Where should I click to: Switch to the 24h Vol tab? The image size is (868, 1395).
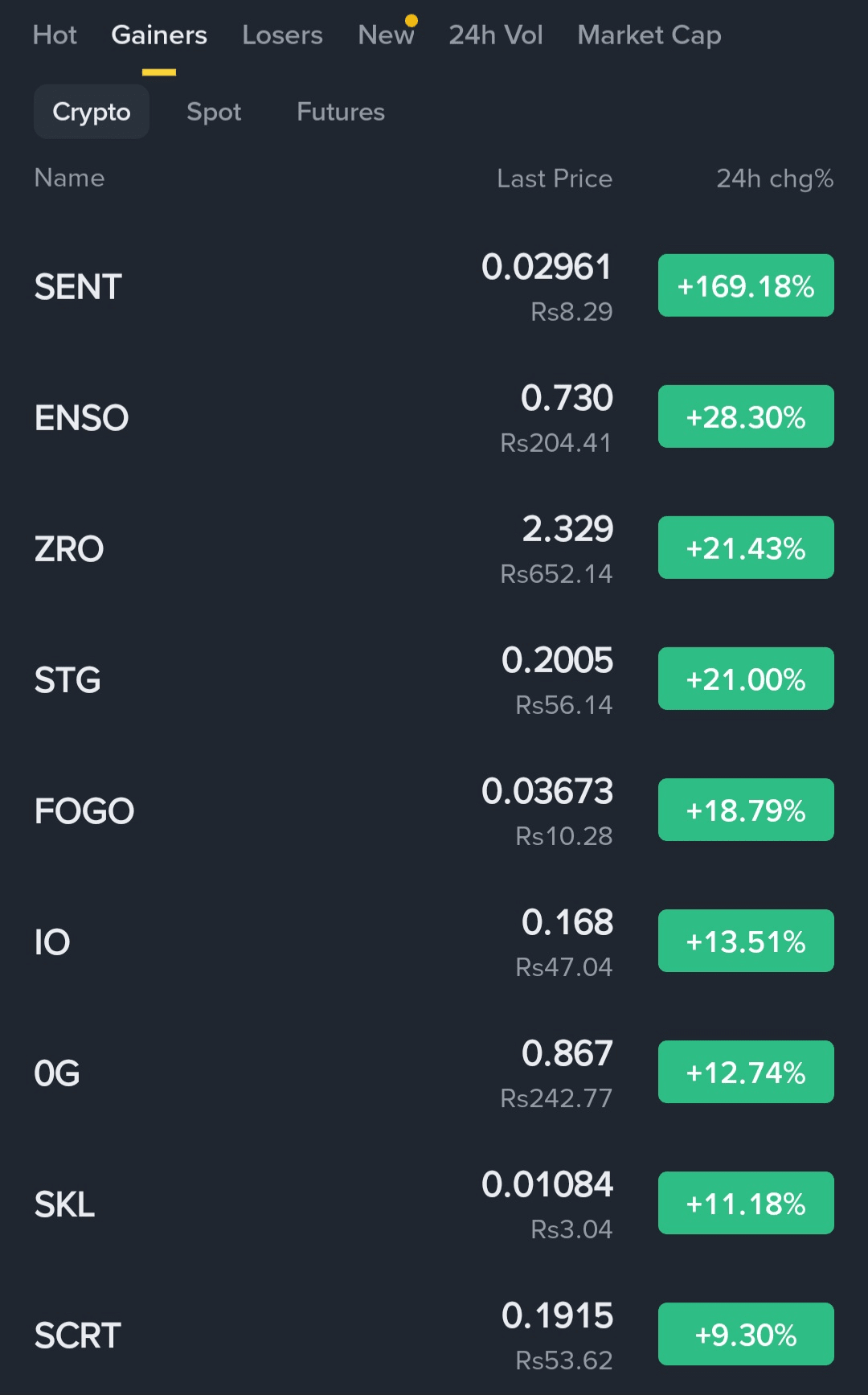click(x=495, y=35)
